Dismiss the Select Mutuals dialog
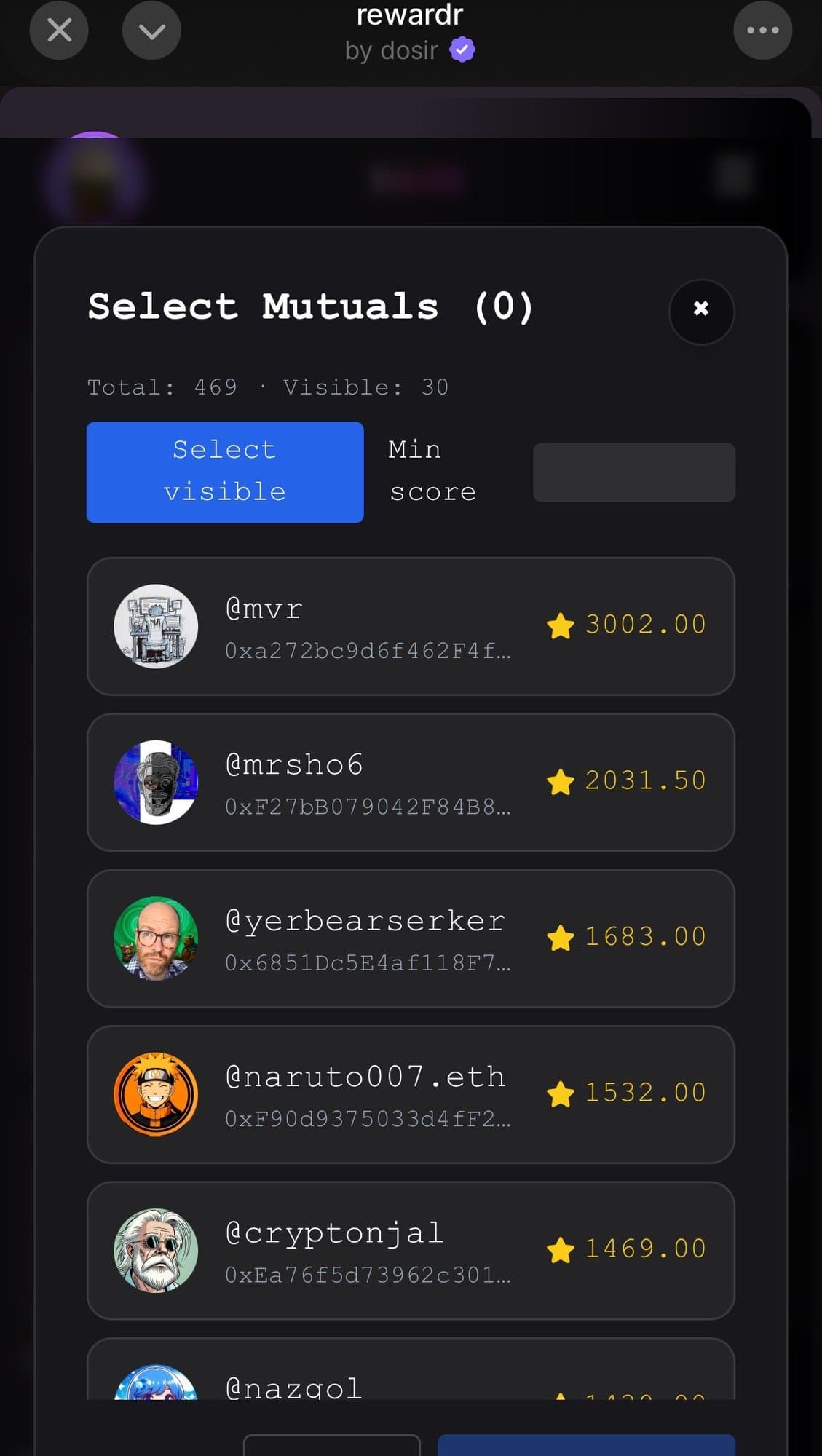The height and width of the screenshot is (1456, 822). click(x=701, y=309)
